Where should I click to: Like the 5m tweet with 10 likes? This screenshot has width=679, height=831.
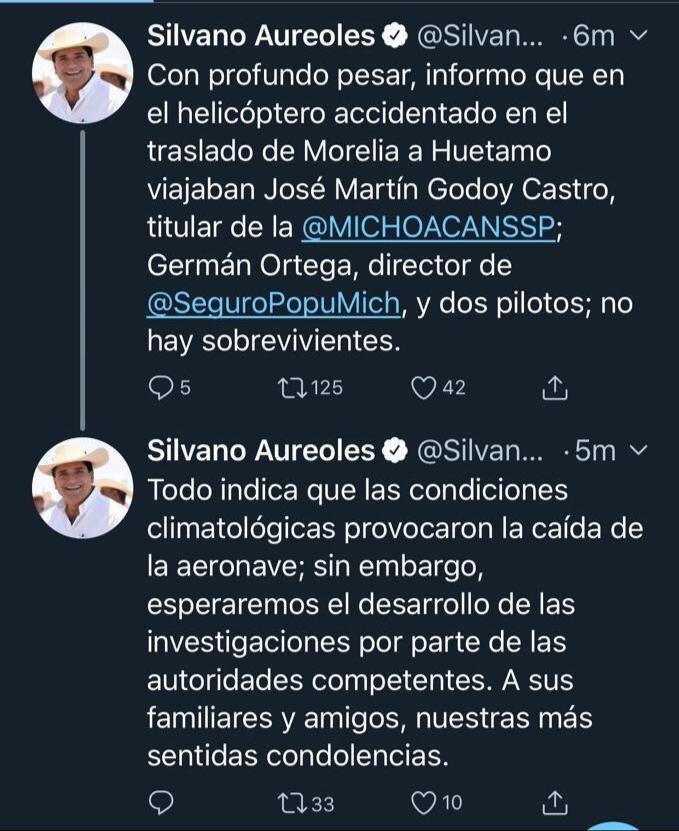(426, 802)
